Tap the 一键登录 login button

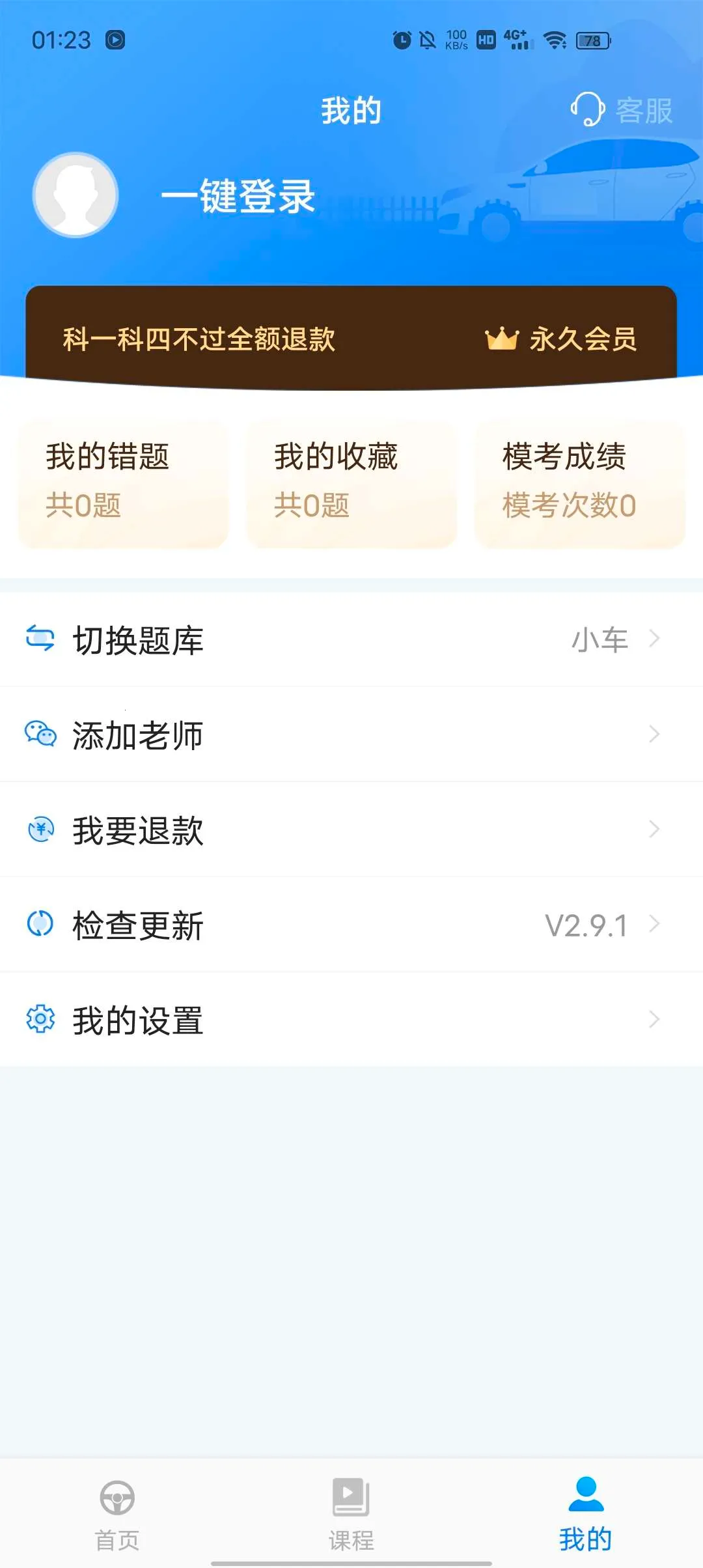[239, 196]
